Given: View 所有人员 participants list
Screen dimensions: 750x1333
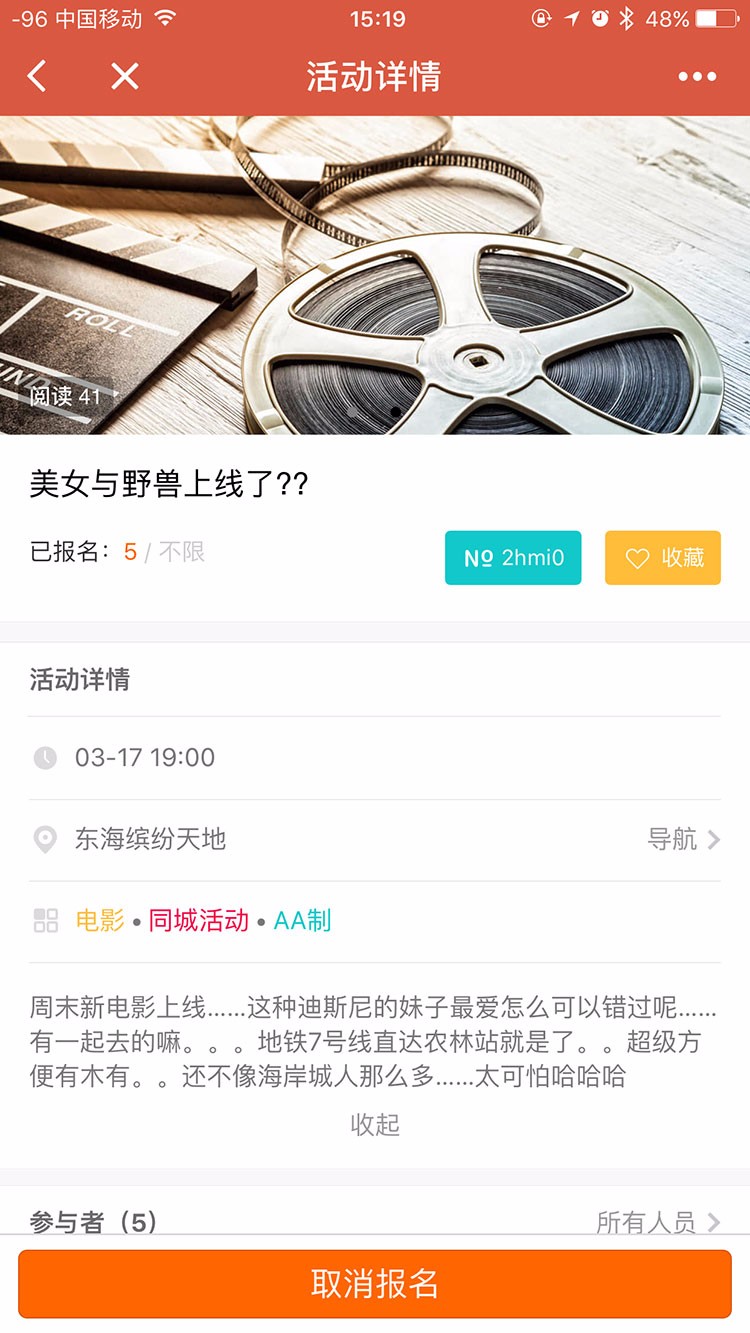Looking at the screenshot, I should tap(657, 1221).
